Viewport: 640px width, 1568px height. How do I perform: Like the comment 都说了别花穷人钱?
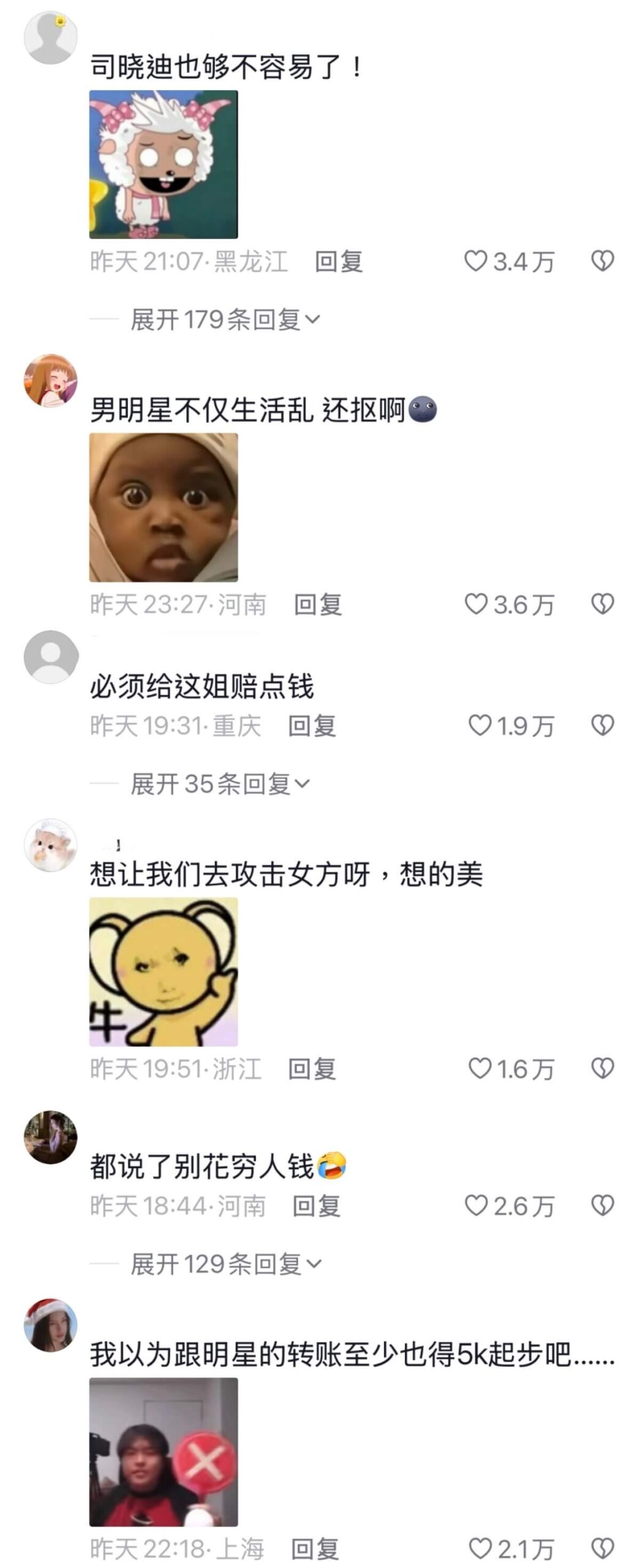click(x=476, y=1206)
